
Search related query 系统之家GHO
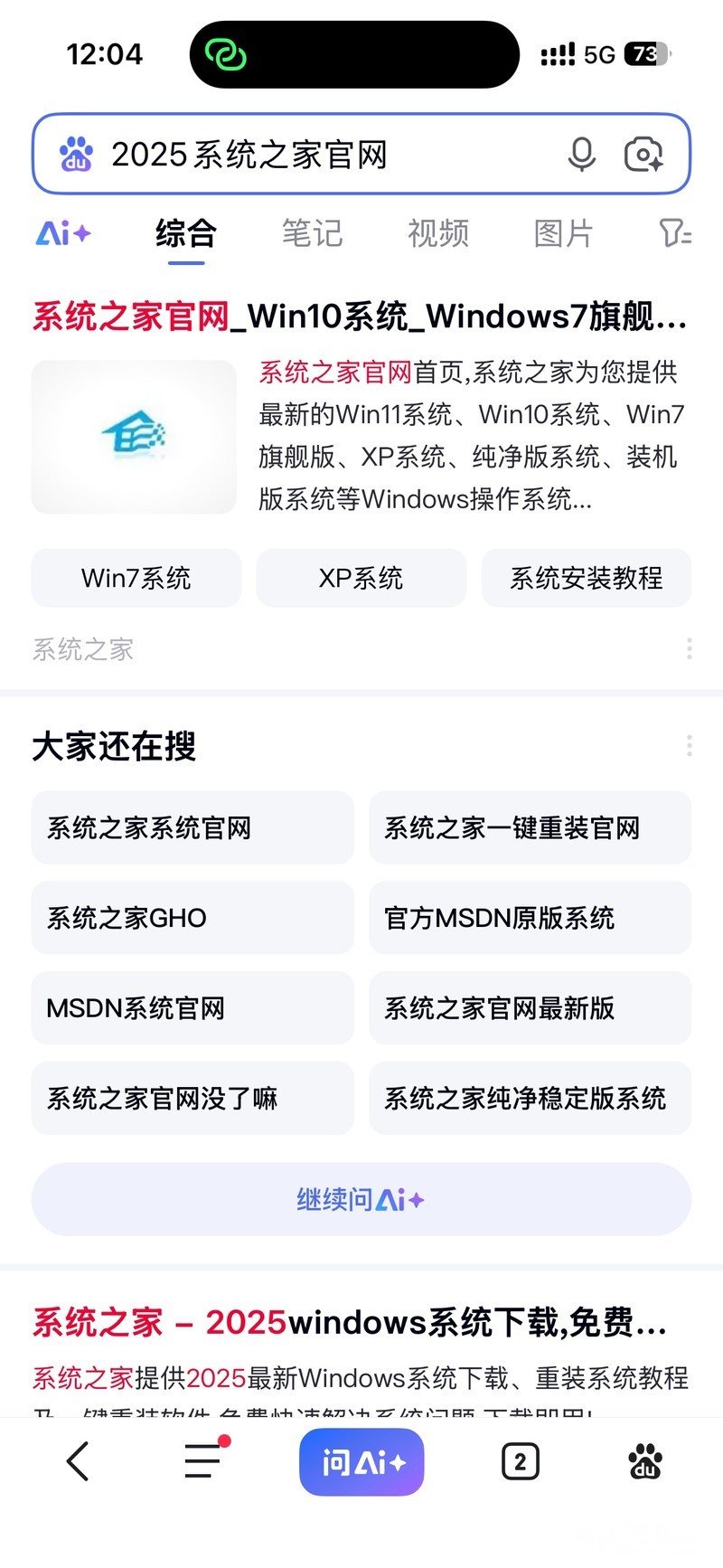(192, 918)
